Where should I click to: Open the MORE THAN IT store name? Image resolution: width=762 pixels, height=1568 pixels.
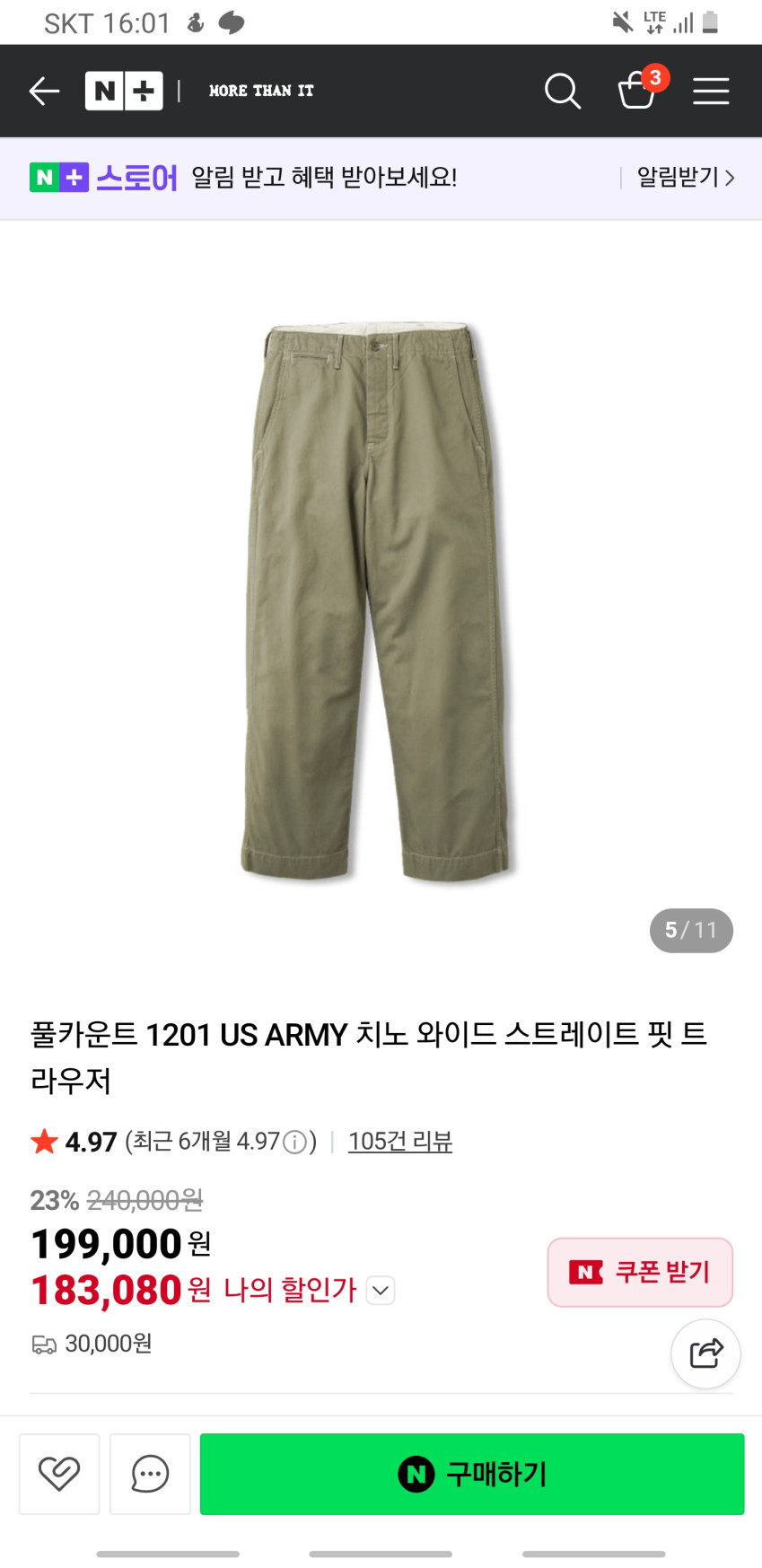click(261, 91)
